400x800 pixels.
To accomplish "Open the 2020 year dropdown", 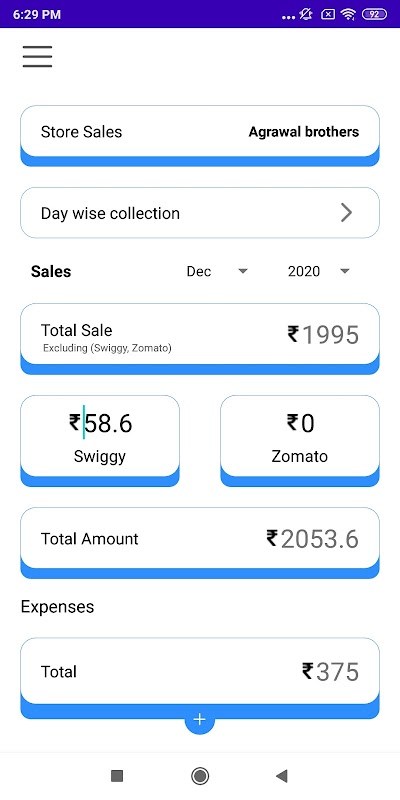I will [x=319, y=271].
